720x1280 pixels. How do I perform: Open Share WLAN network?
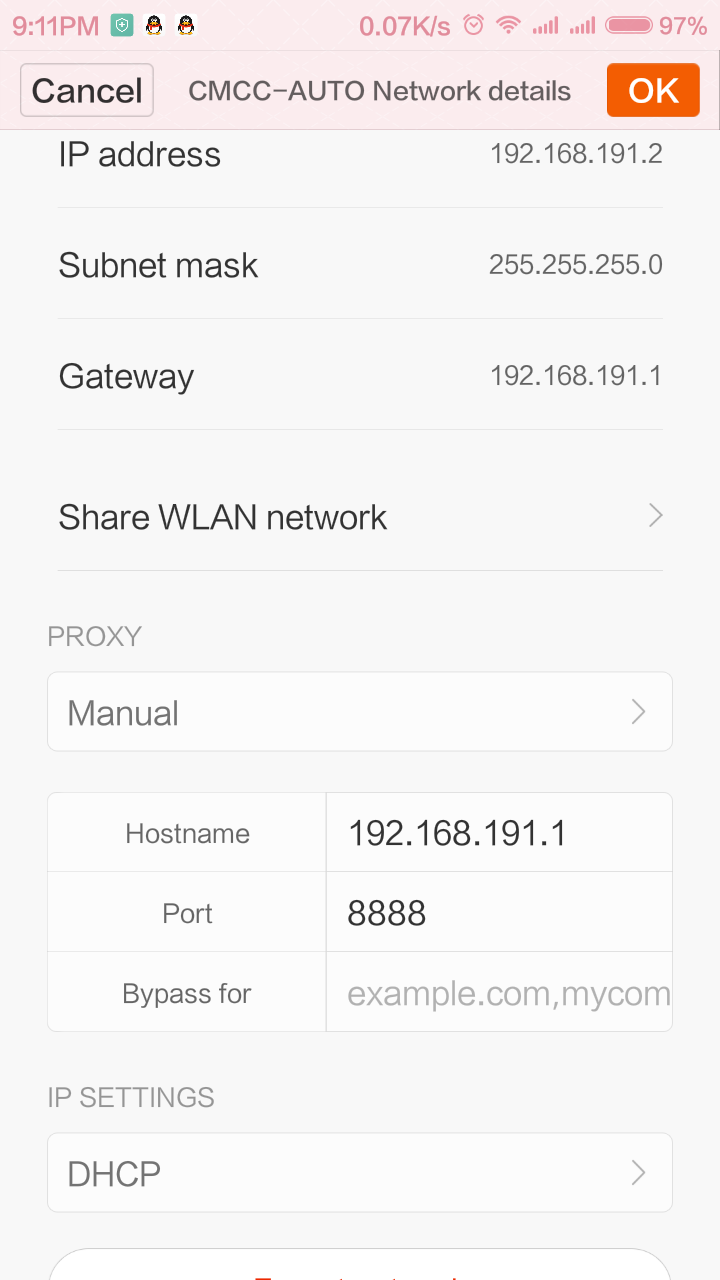360,517
